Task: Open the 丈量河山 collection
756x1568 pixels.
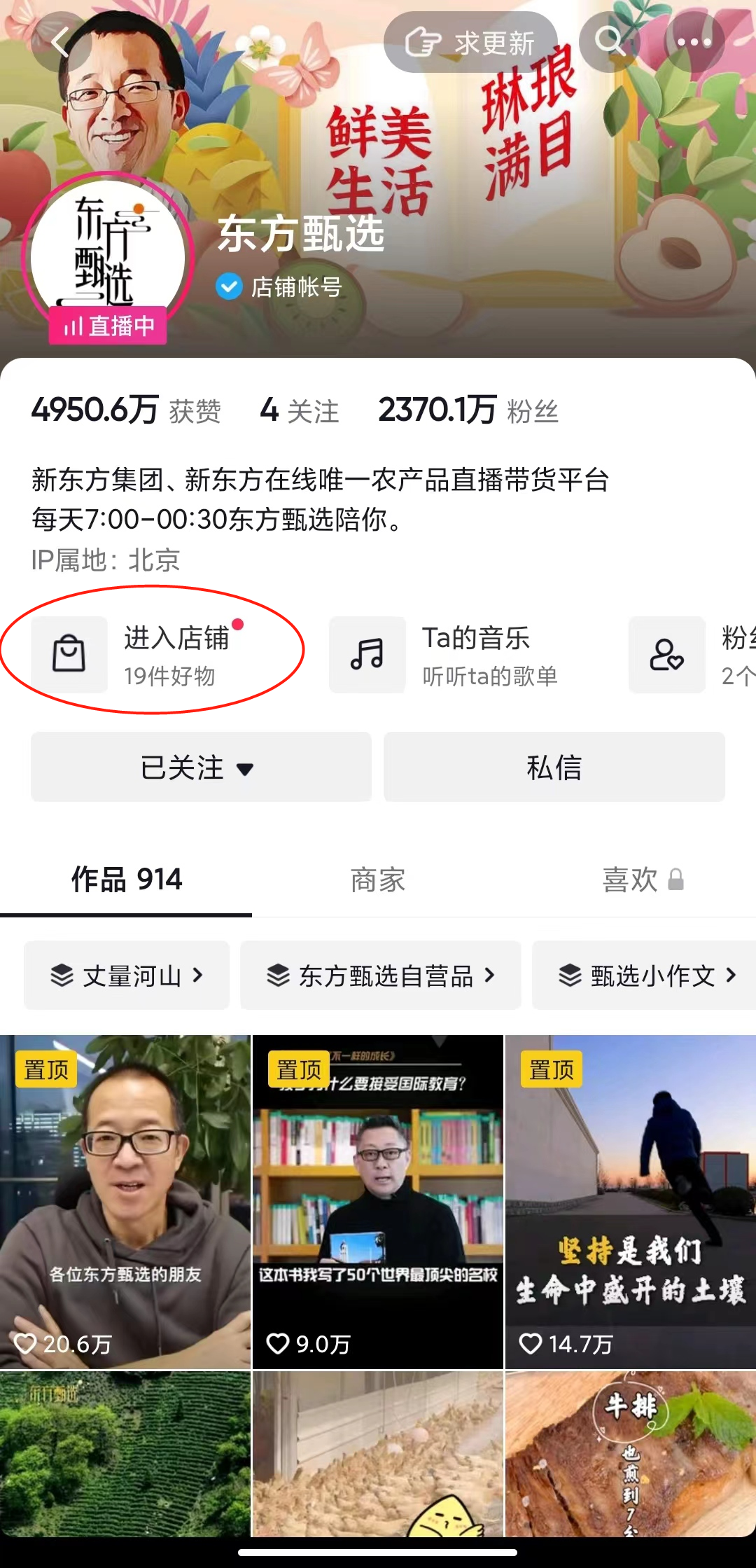Action: [127, 975]
